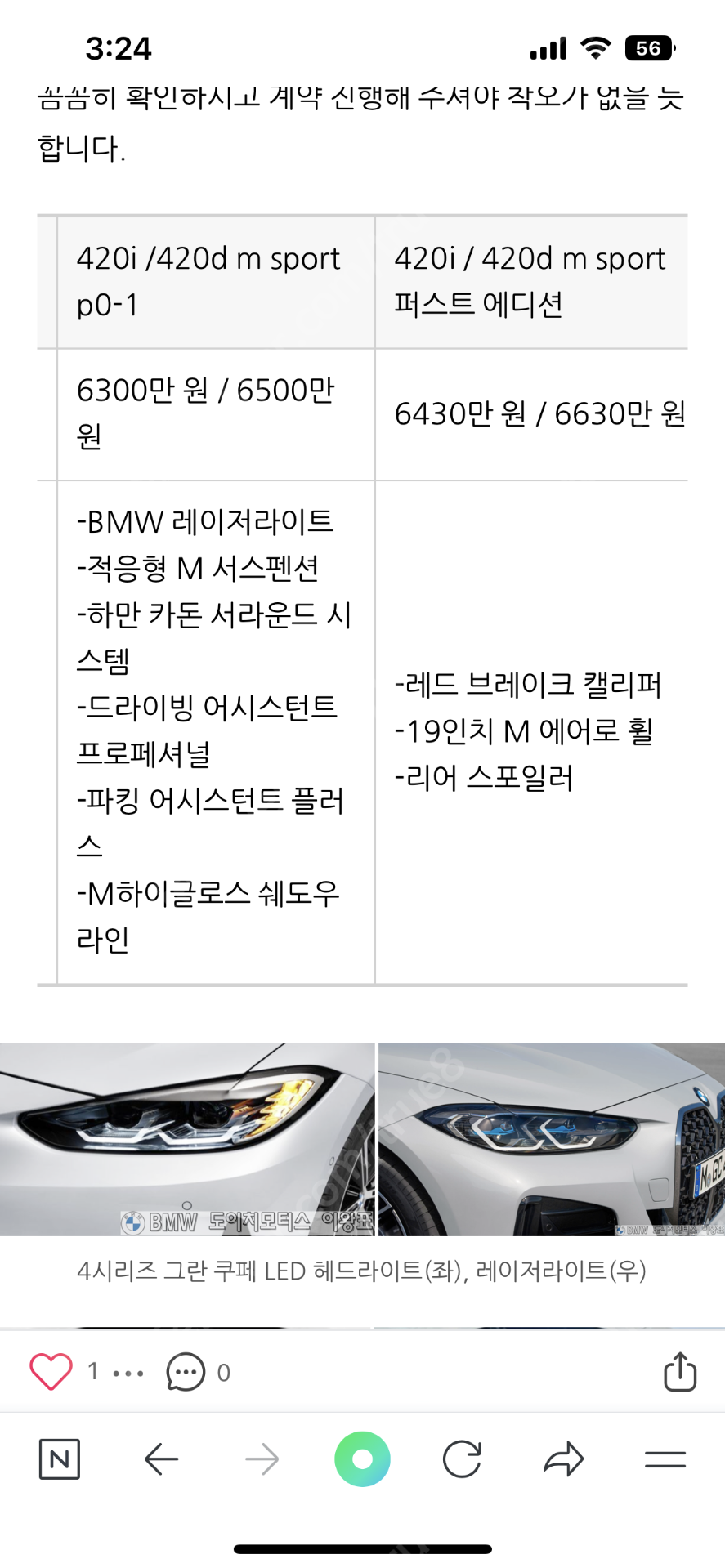Open the browser hamburger menu

tap(665, 1459)
